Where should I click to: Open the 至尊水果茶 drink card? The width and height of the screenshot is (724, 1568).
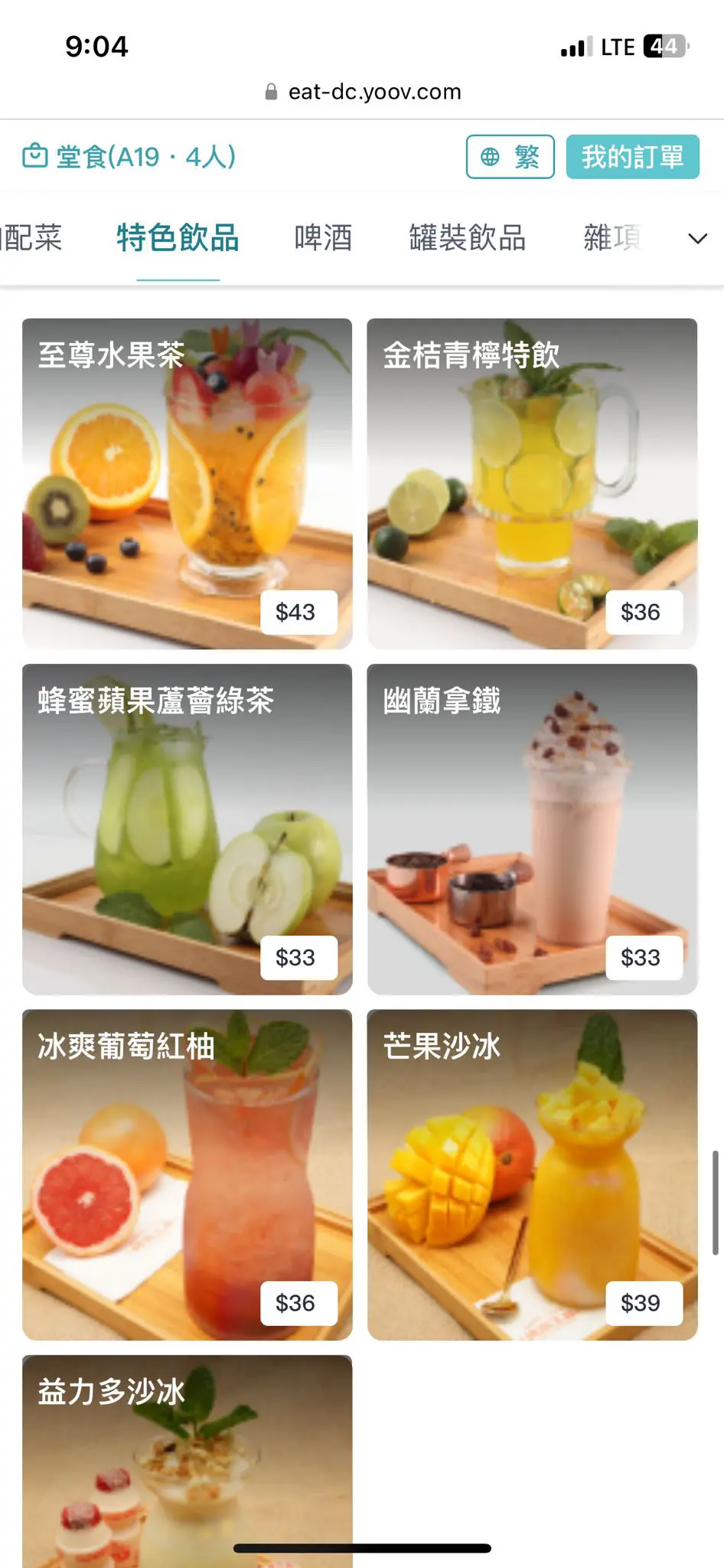(x=187, y=483)
